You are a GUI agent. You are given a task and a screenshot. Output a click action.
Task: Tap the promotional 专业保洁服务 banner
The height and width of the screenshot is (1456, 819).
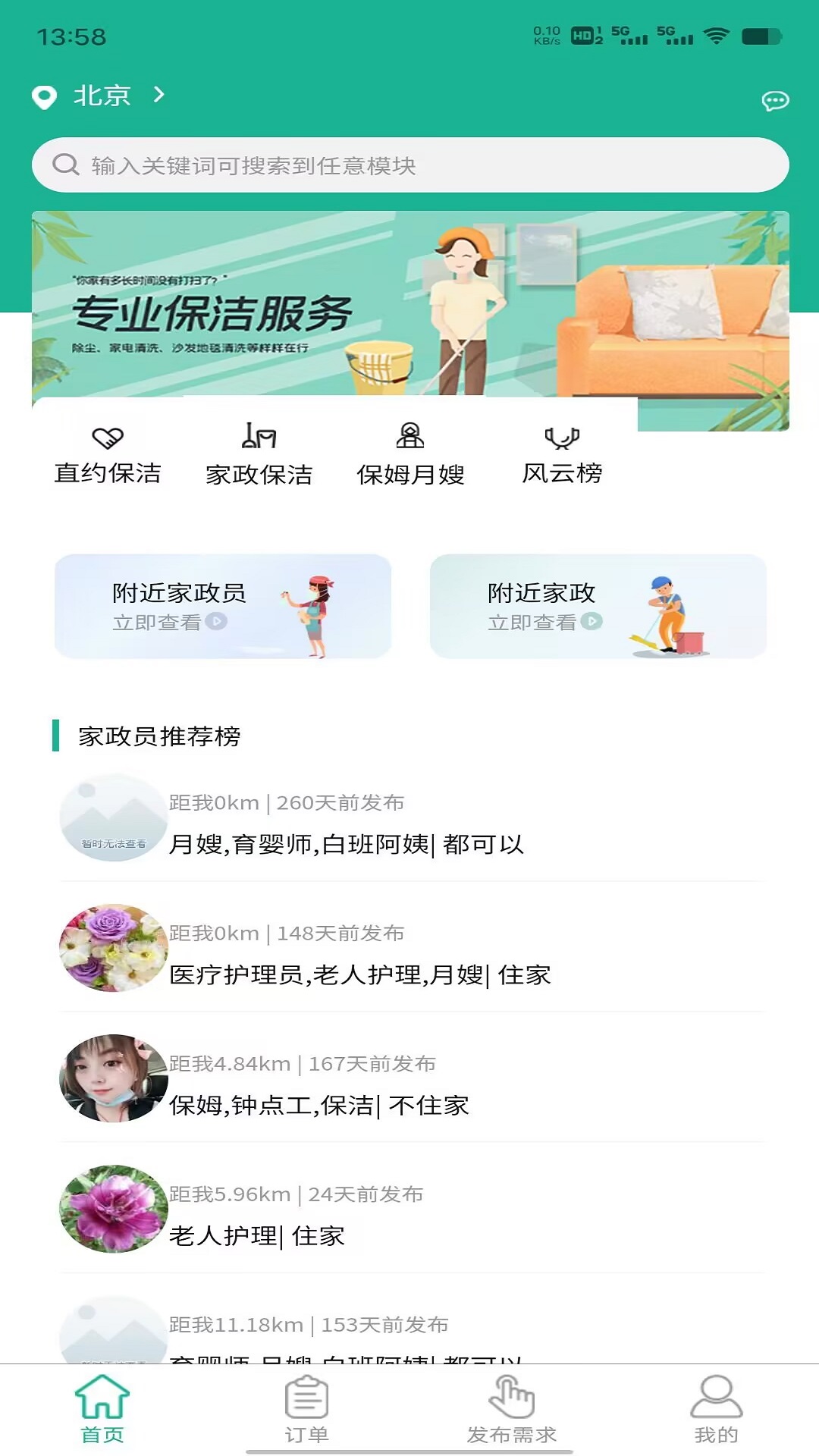[409, 311]
